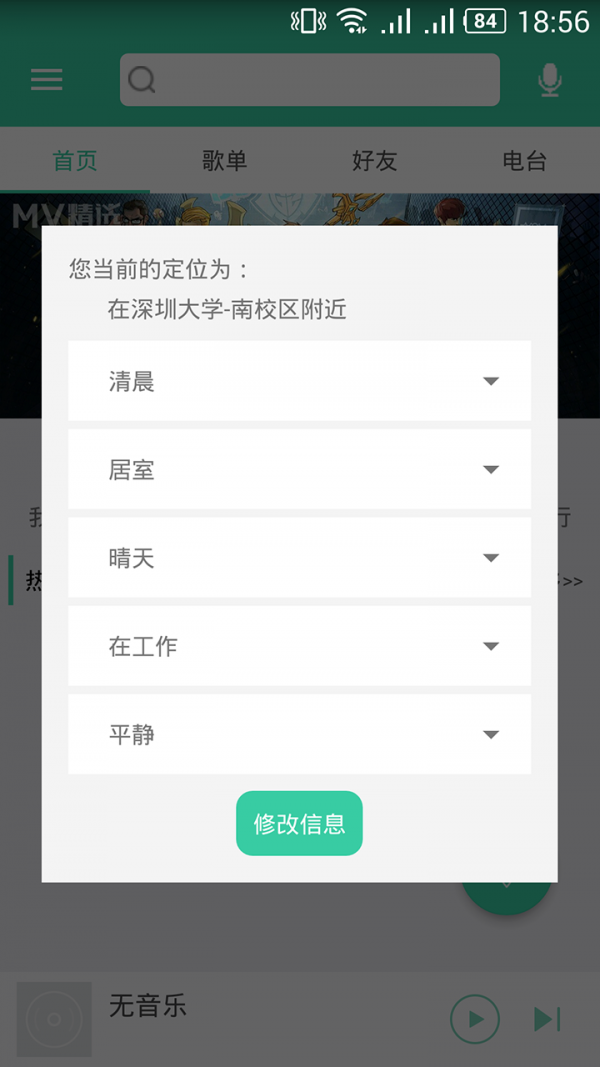Expand the 清晨 time dropdown
Viewport: 600px width, 1067px height.
(x=299, y=381)
